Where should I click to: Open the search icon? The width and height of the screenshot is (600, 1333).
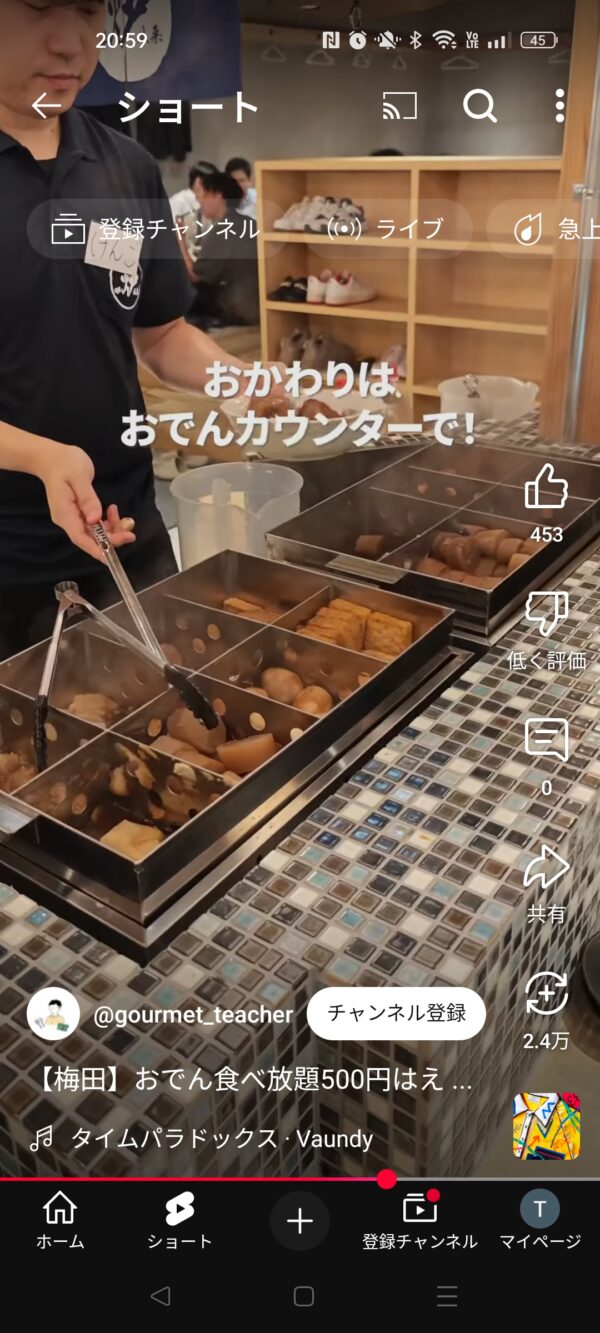click(480, 106)
